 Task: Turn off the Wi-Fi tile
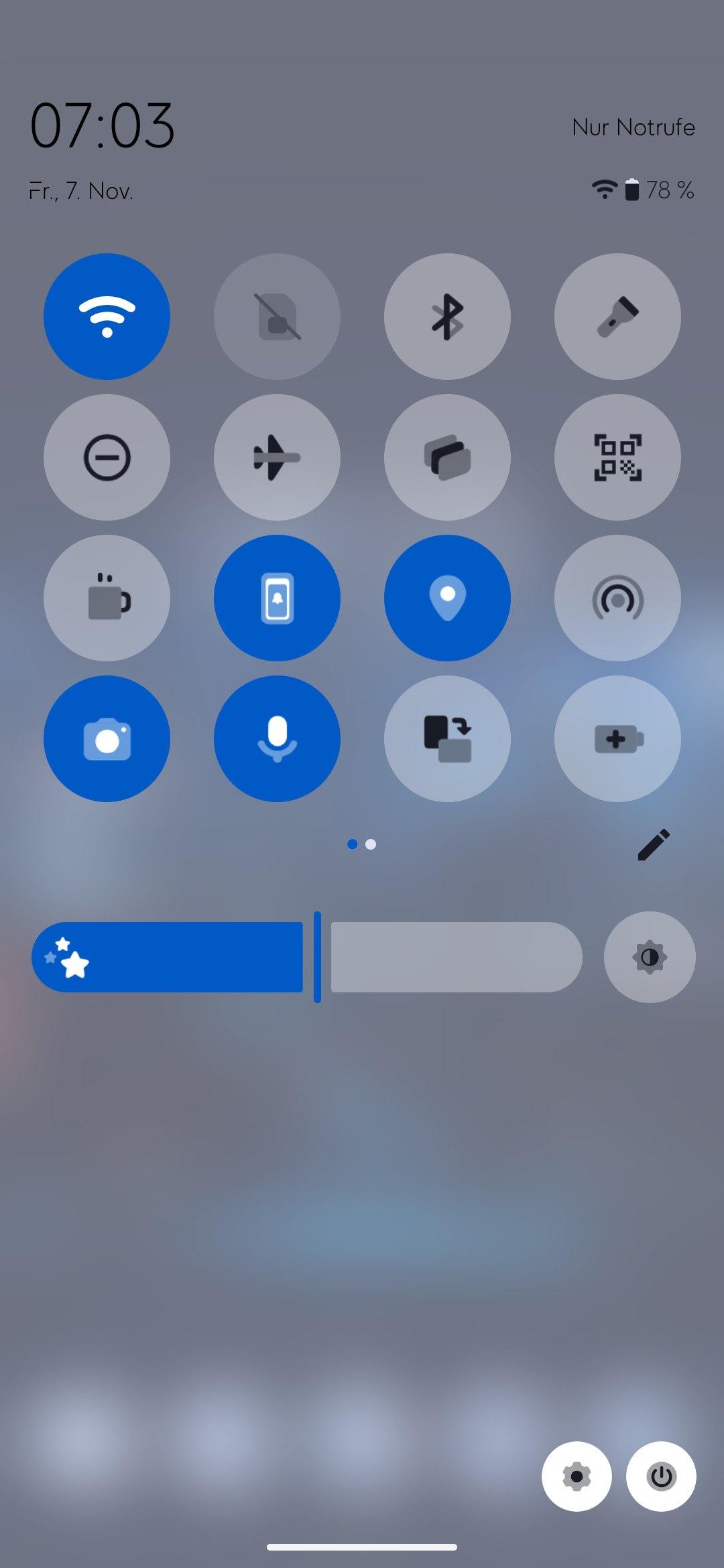pos(107,316)
